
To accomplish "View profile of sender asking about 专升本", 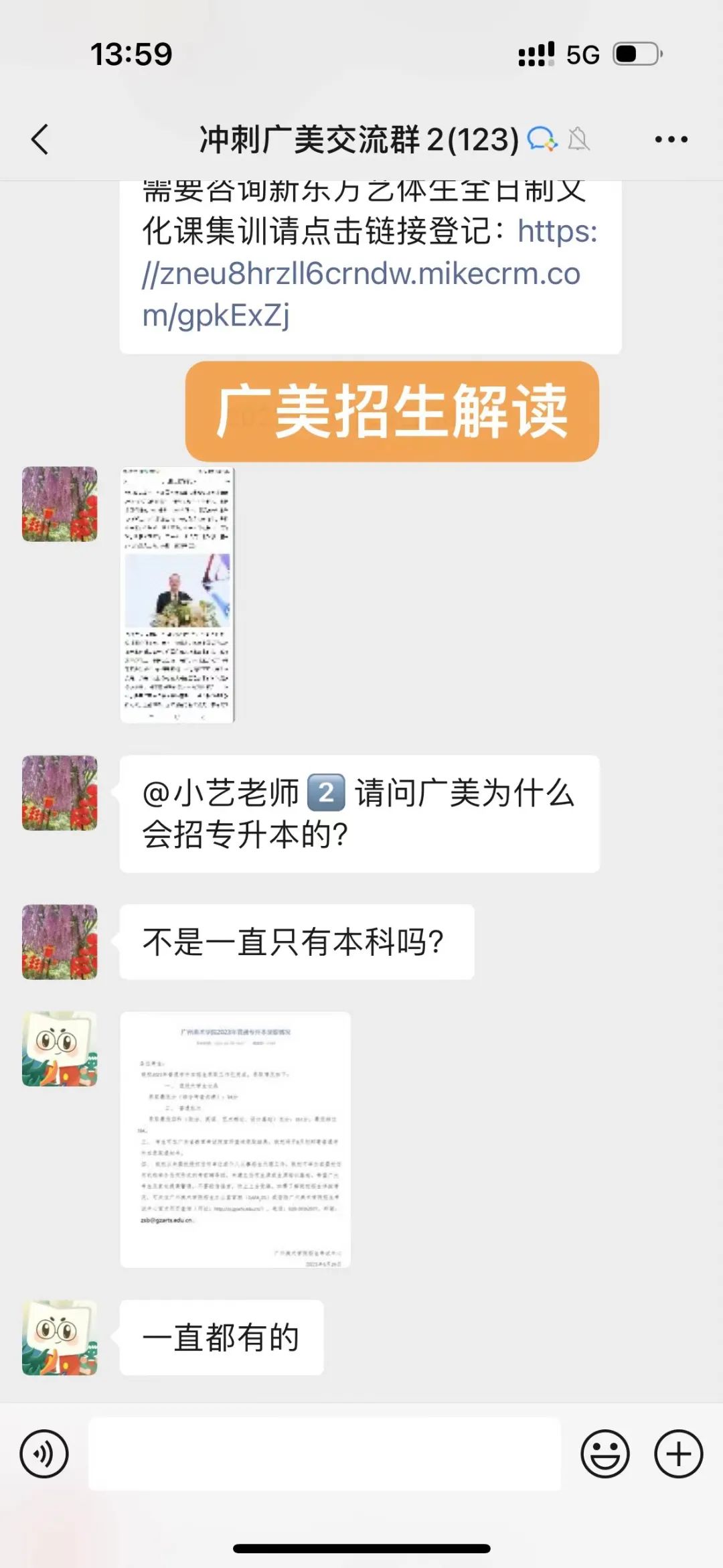I will 60,793.
